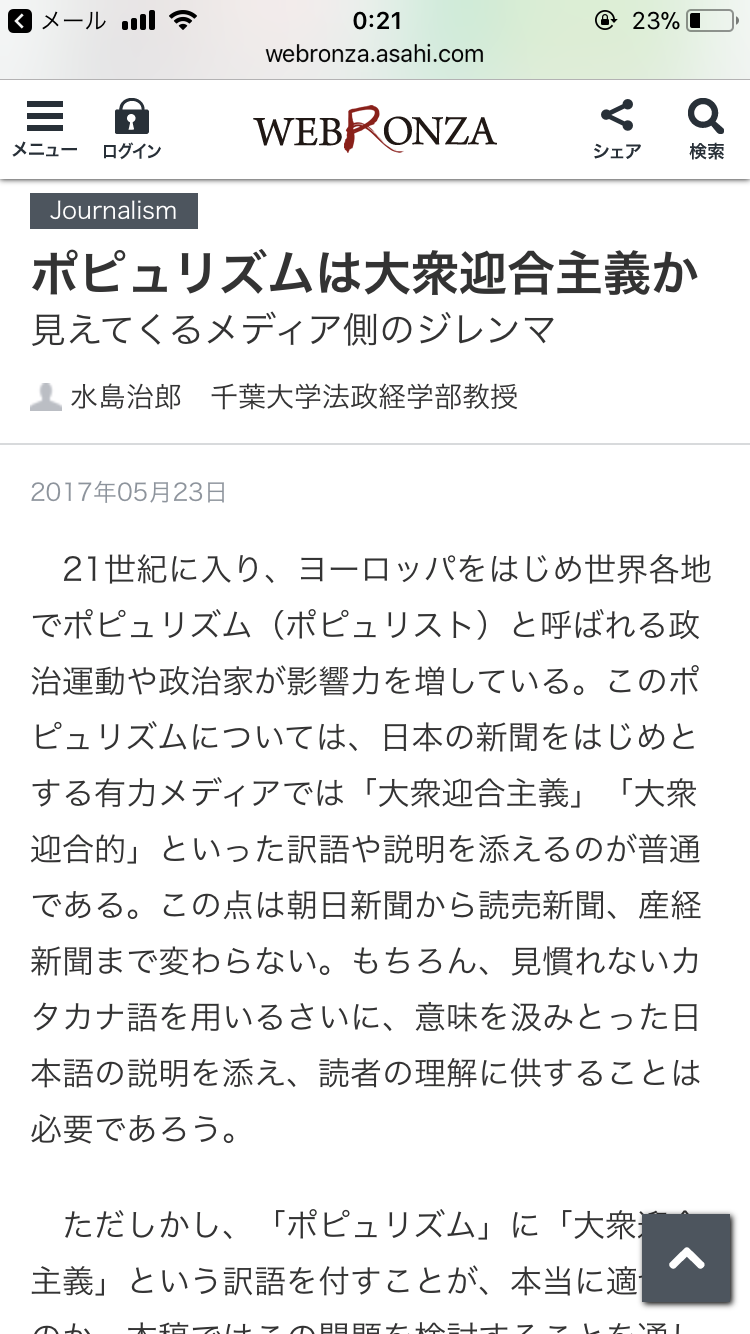Open the メニュー hamburger menu

[44, 129]
